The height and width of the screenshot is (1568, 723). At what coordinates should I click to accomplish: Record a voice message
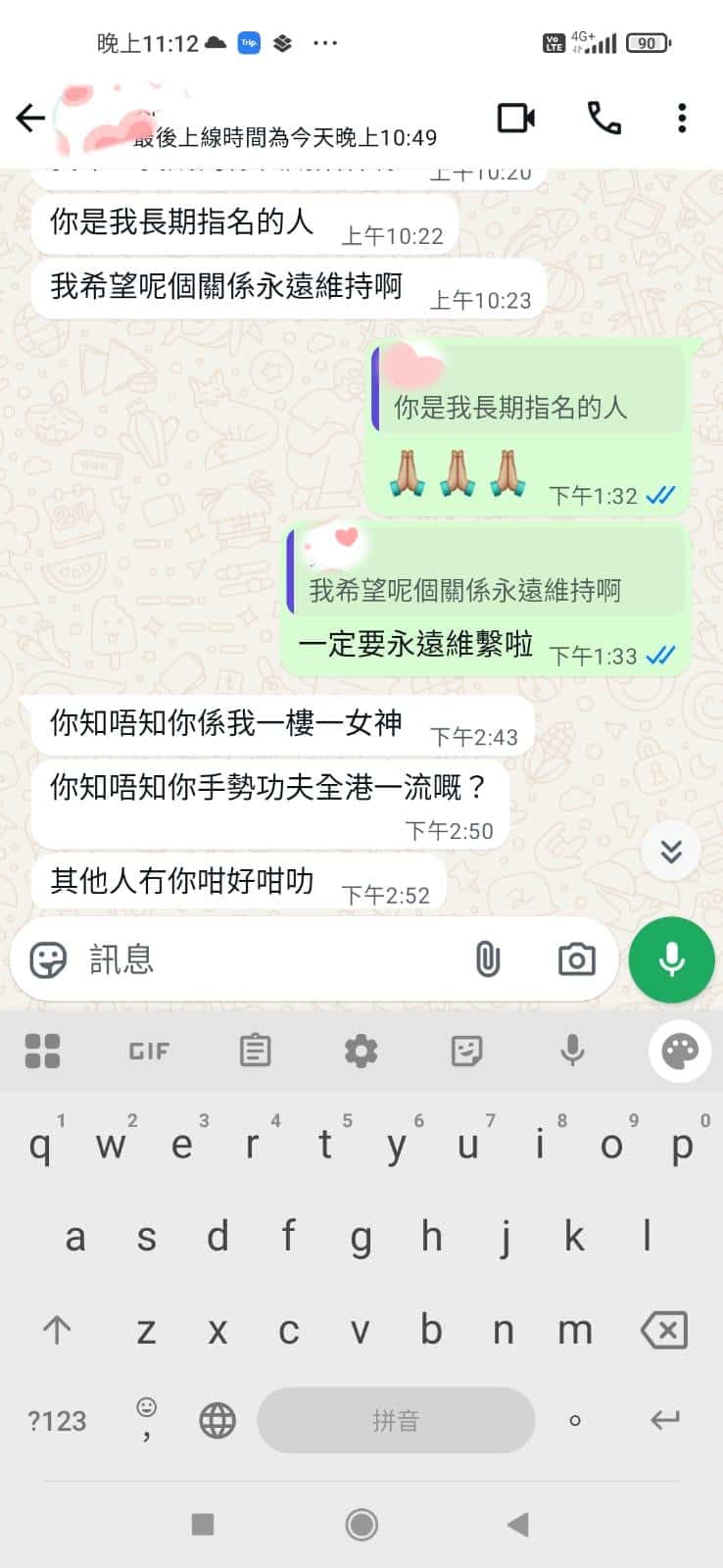[x=671, y=959]
